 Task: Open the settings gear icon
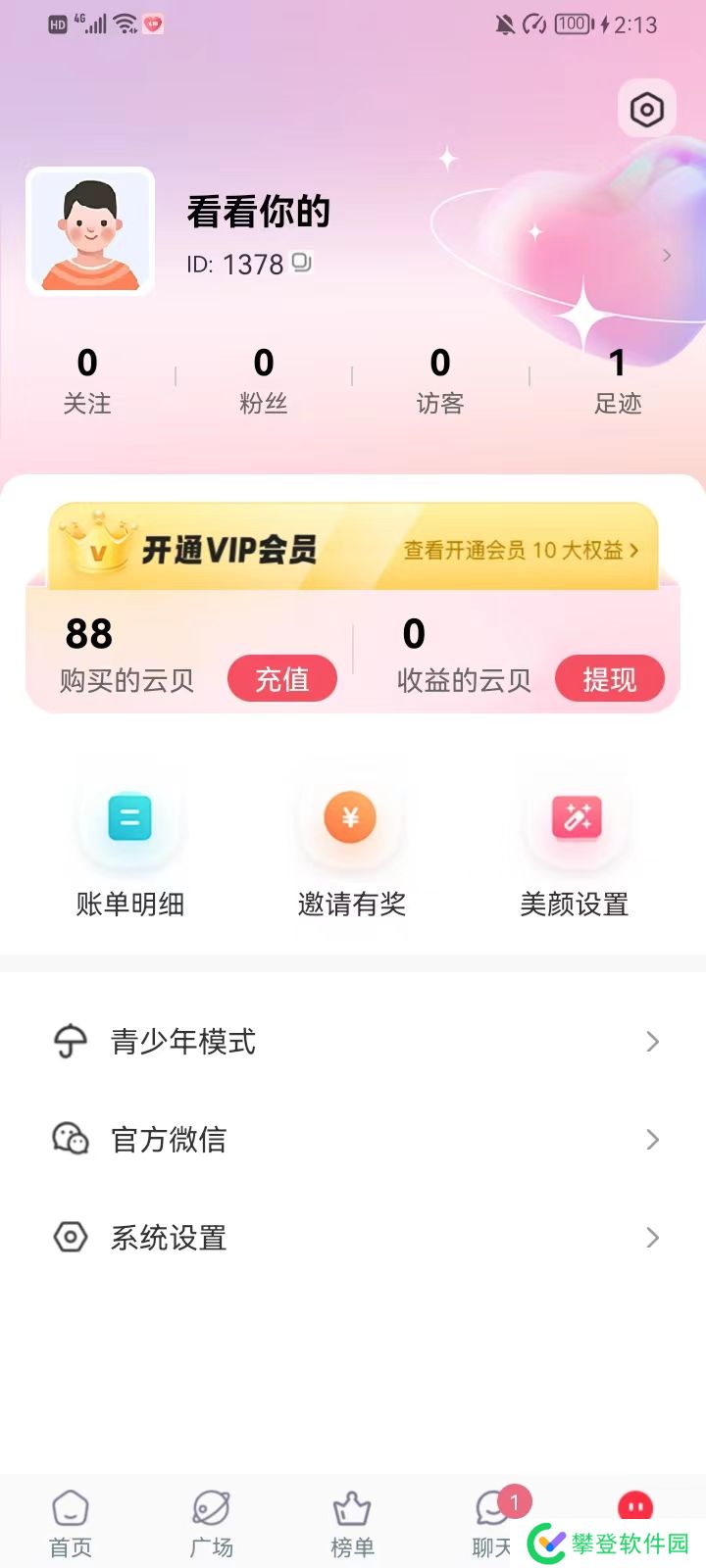[647, 109]
